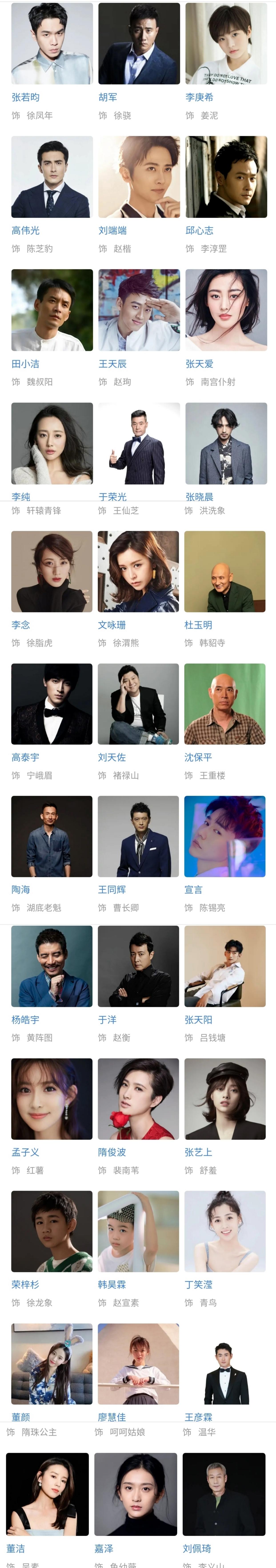This screenshot has height=1568, width=276.
Task: Tap 杨皓宇's photo tile
Action: click(52, 966)
